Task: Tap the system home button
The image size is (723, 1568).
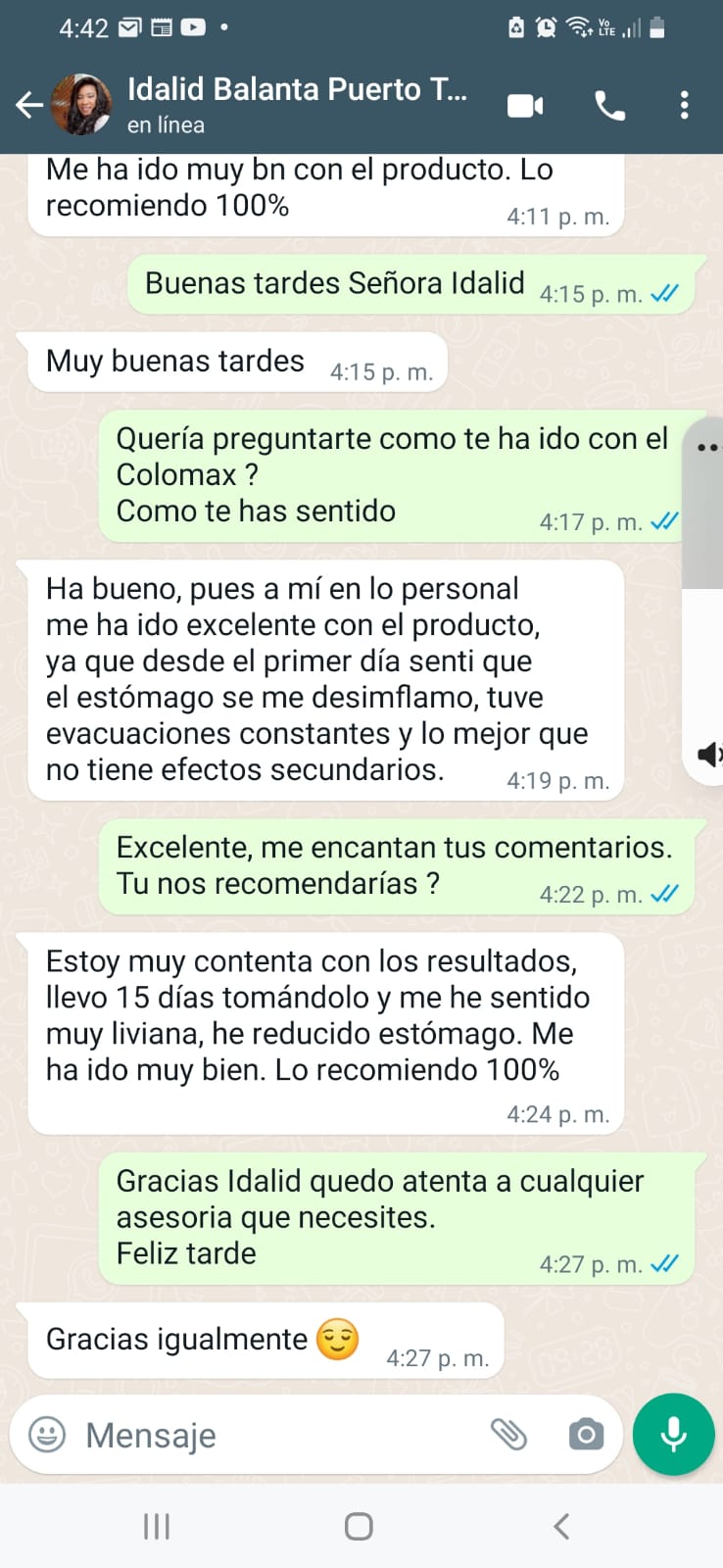Action: tap(359, 1526)
